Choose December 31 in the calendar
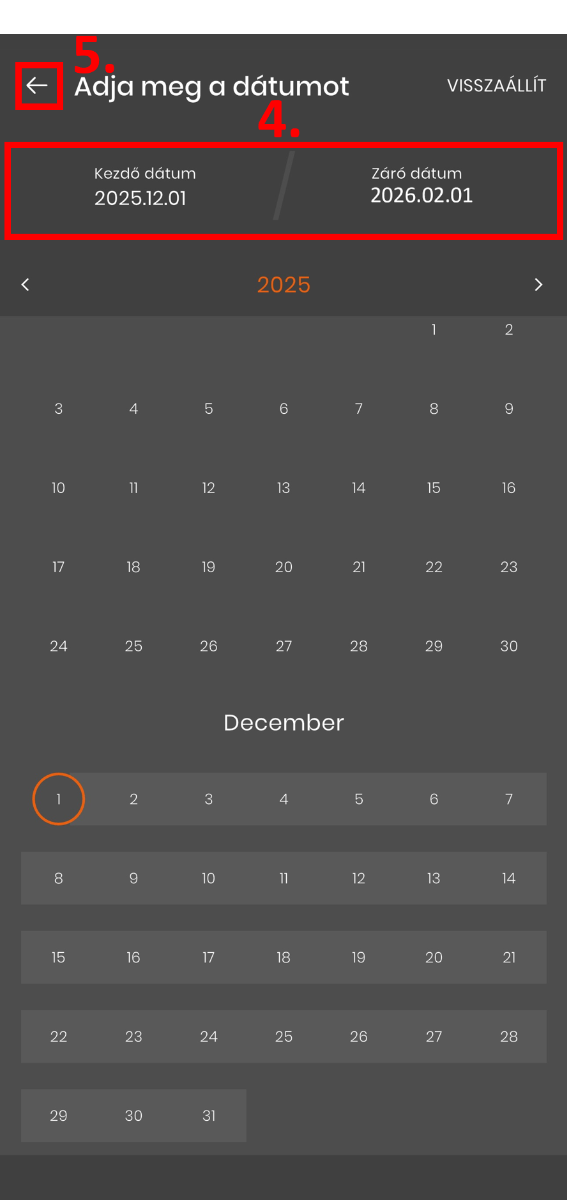 pyautogui.click(x=209, y=1116)
